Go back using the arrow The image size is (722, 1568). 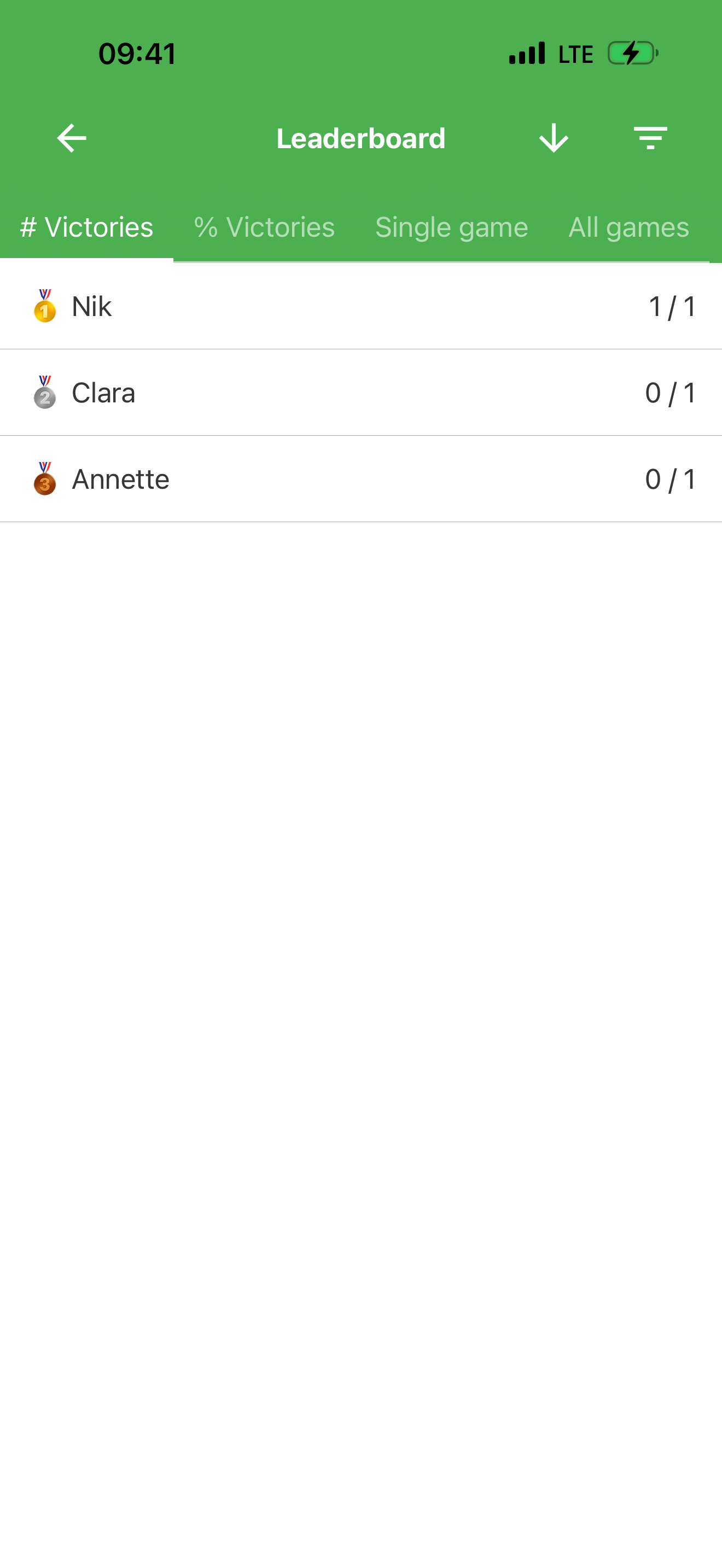click(72, 138)
